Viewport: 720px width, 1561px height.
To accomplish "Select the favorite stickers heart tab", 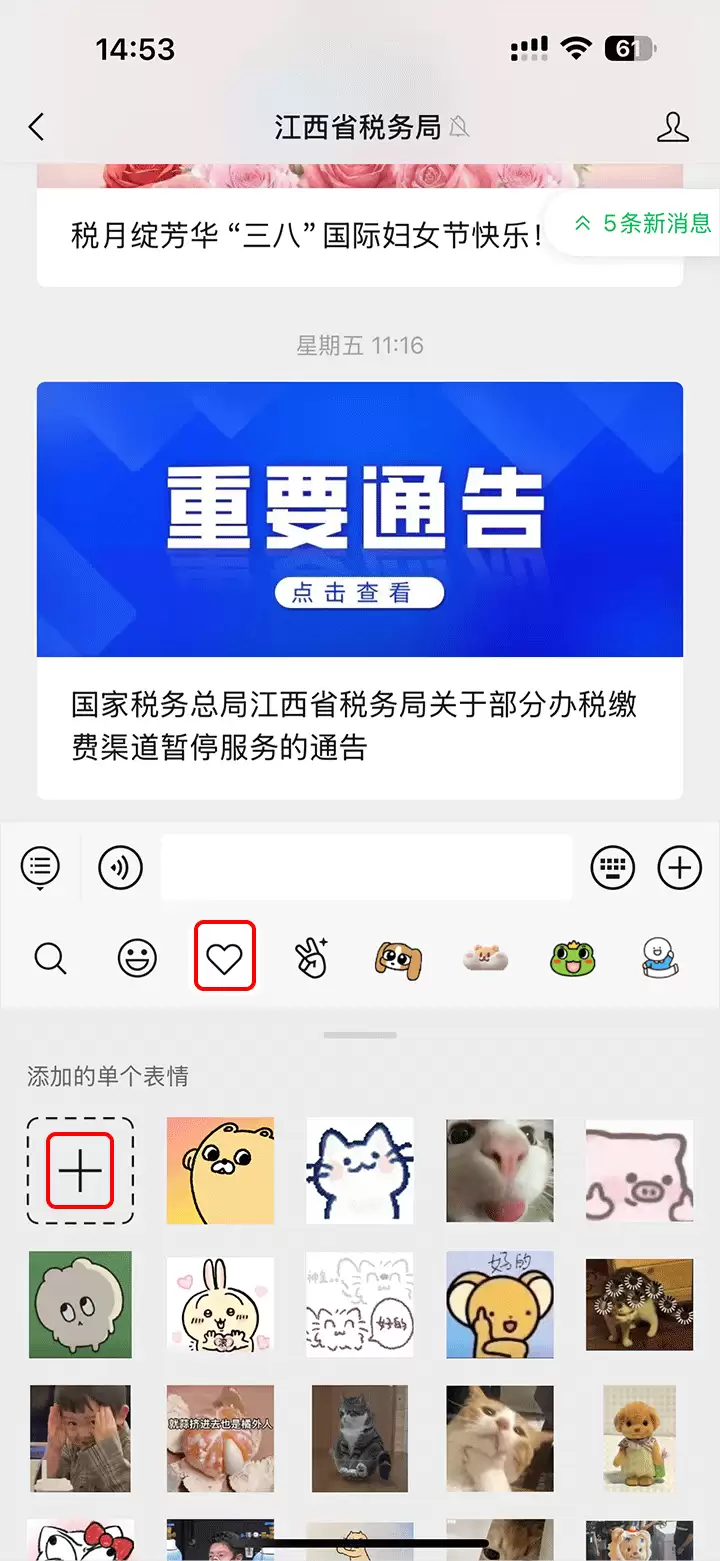I will coord(224,958).
